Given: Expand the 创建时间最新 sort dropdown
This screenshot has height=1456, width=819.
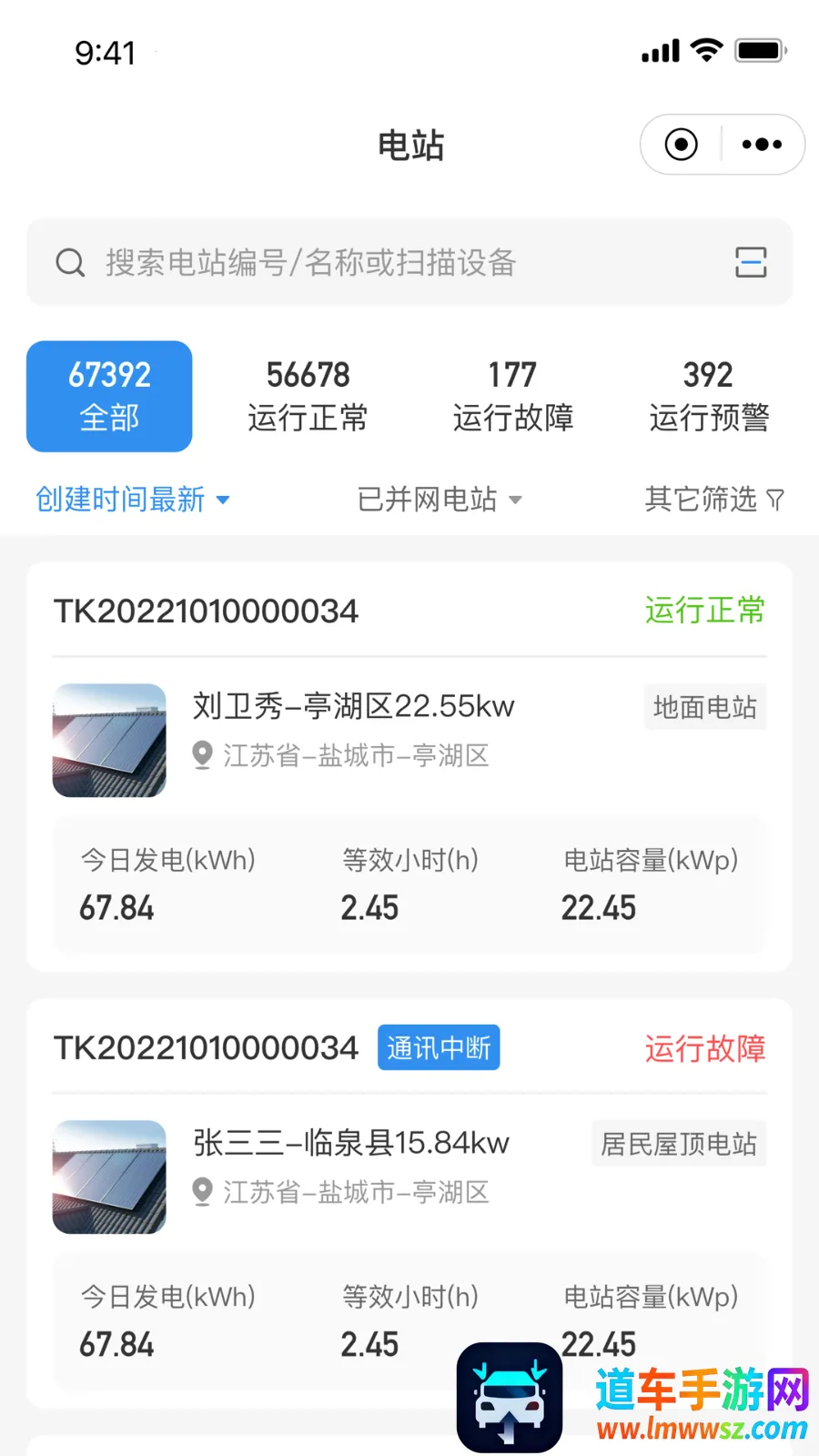Looking at the screenshot, I should pyautogui.click(x=133, y=500).
